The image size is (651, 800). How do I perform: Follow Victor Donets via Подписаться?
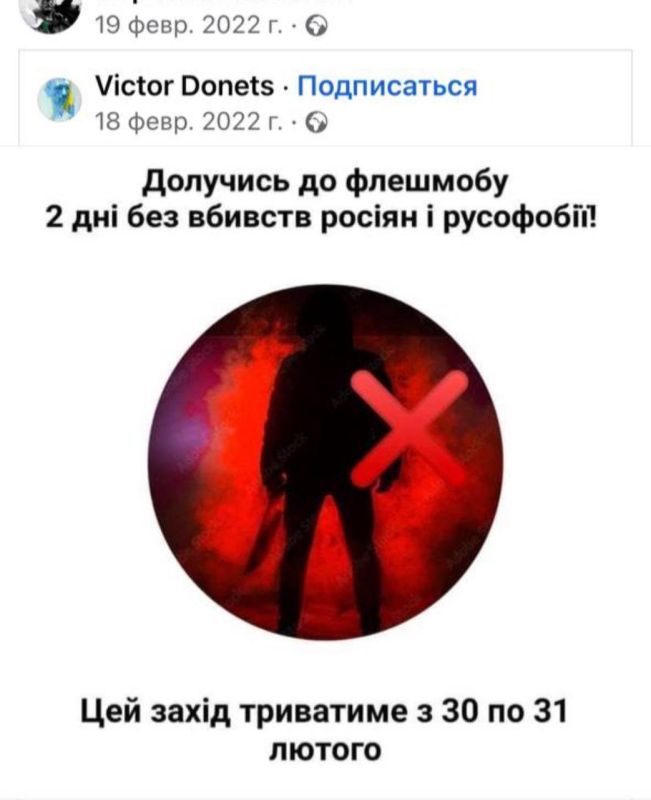[387, 87]
